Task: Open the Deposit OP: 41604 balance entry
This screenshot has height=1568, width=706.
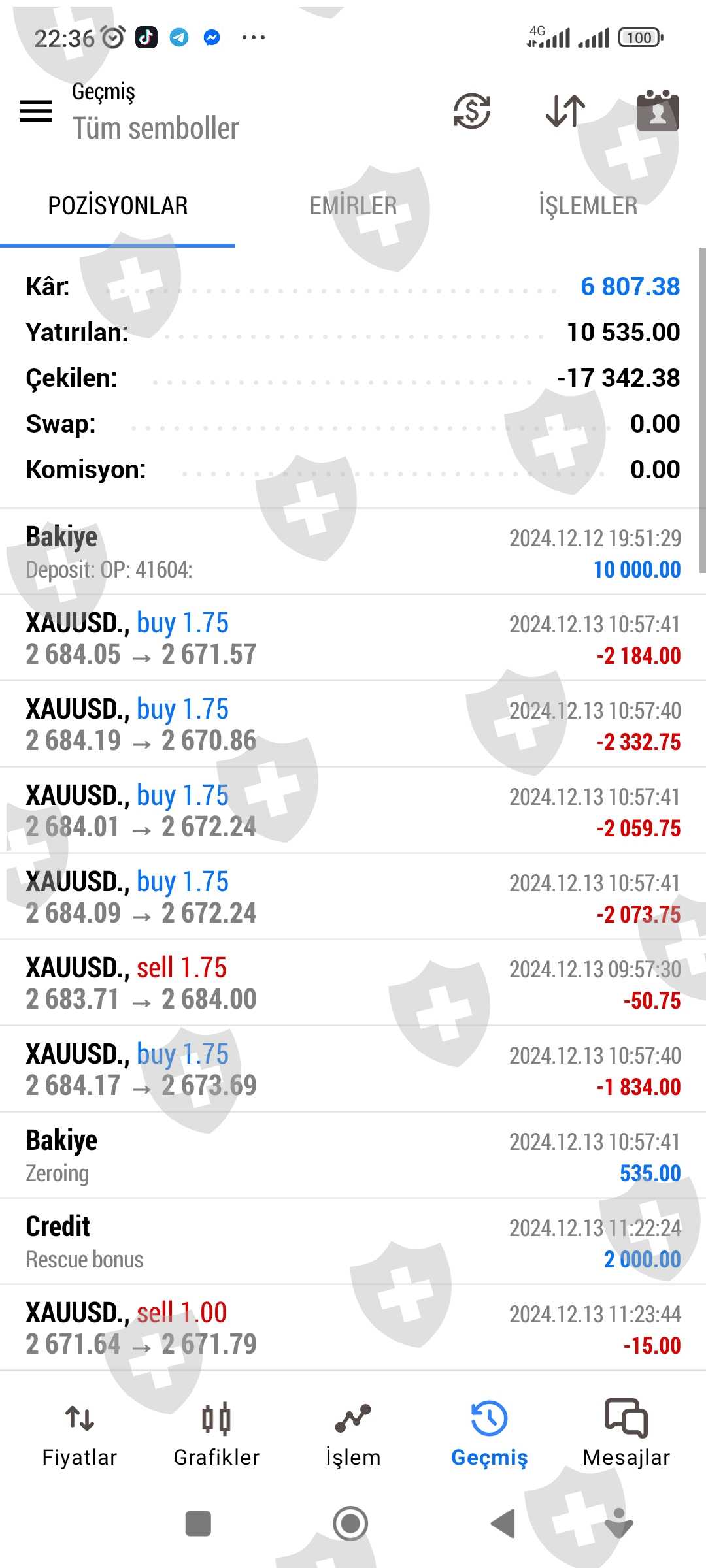Action: (x=353, y=552)
